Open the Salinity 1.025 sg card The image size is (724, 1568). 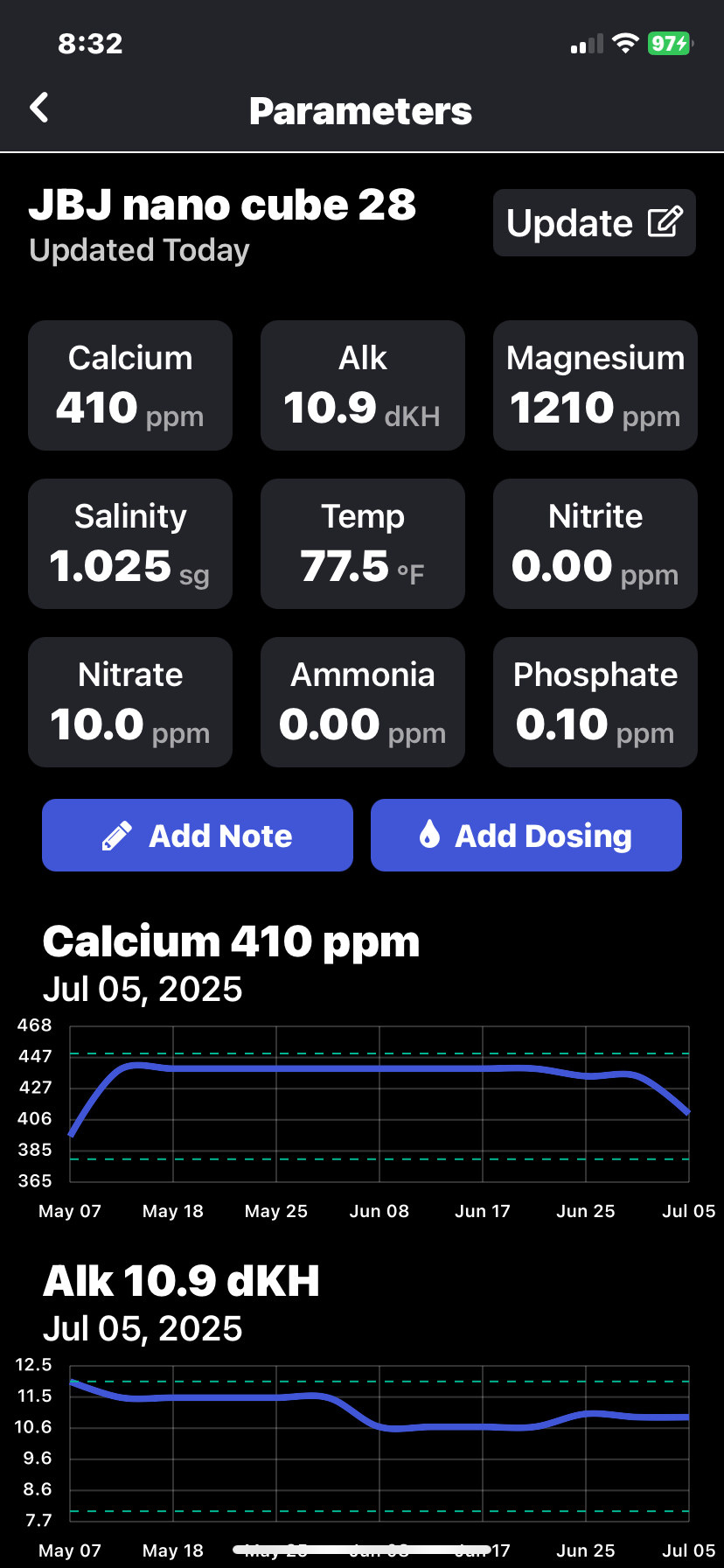tap(130, 544)
